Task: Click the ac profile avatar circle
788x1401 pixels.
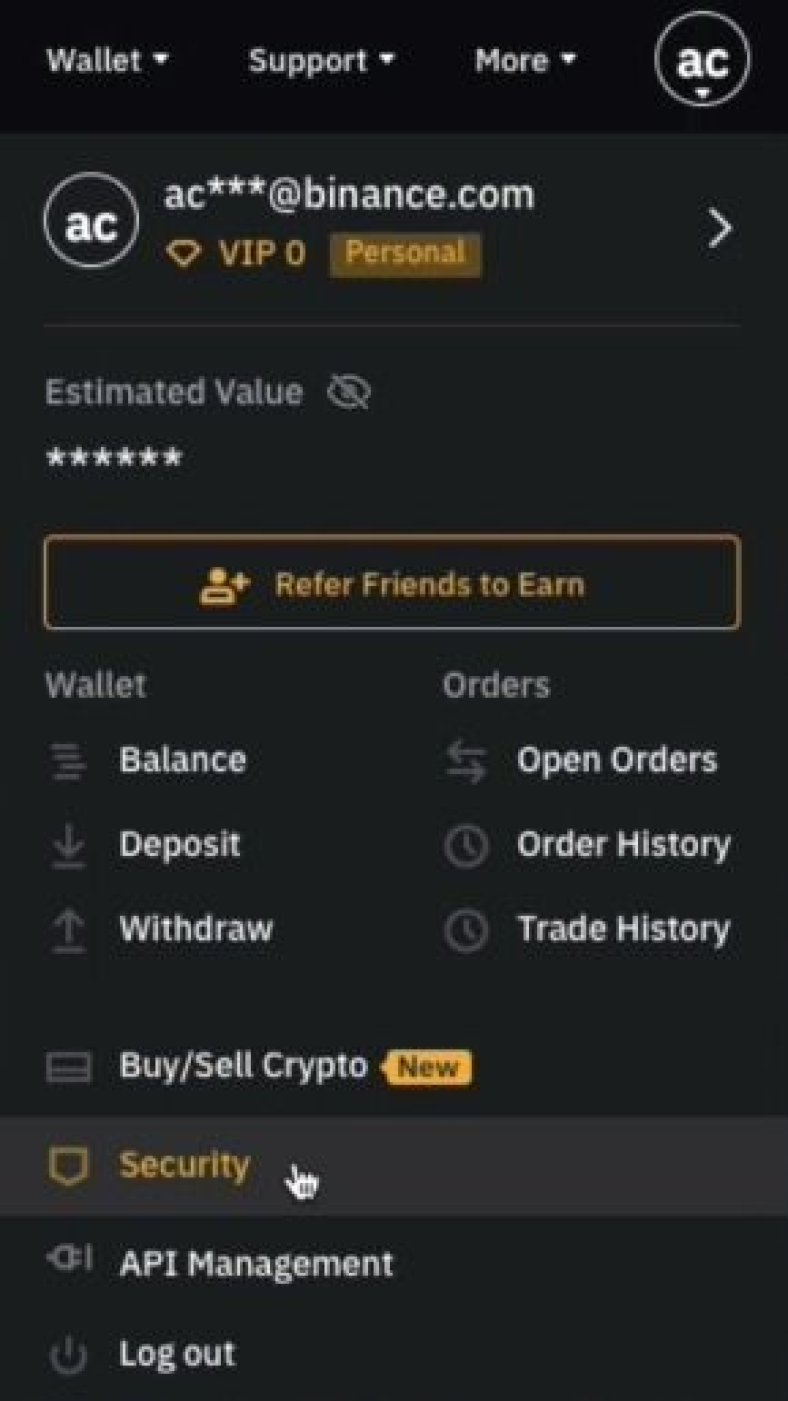Action: (90, 220)
